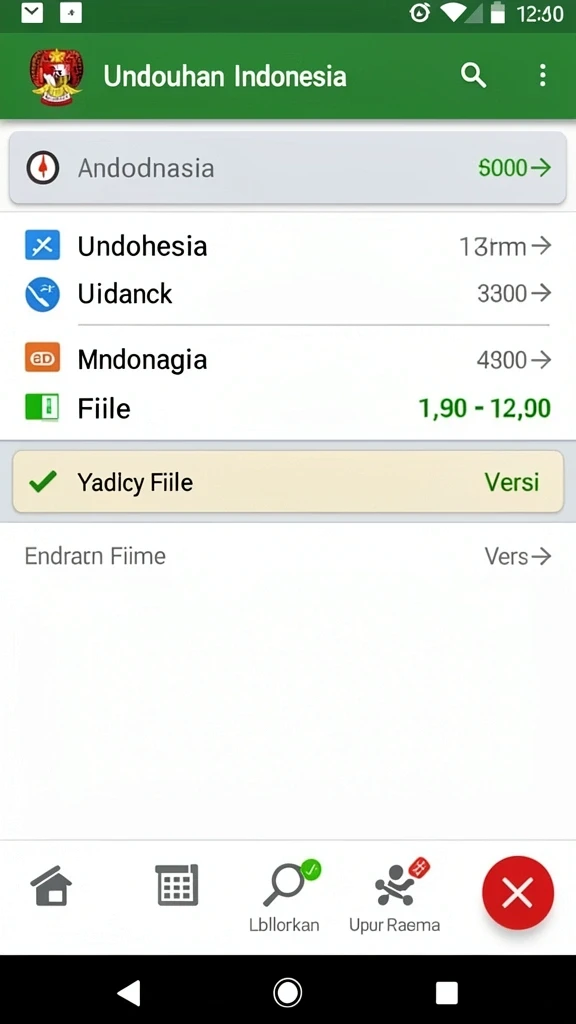Screen dimensions: 576x1024
Task: Switch to the Lbllorkan tab
Action: coord(285,897)
